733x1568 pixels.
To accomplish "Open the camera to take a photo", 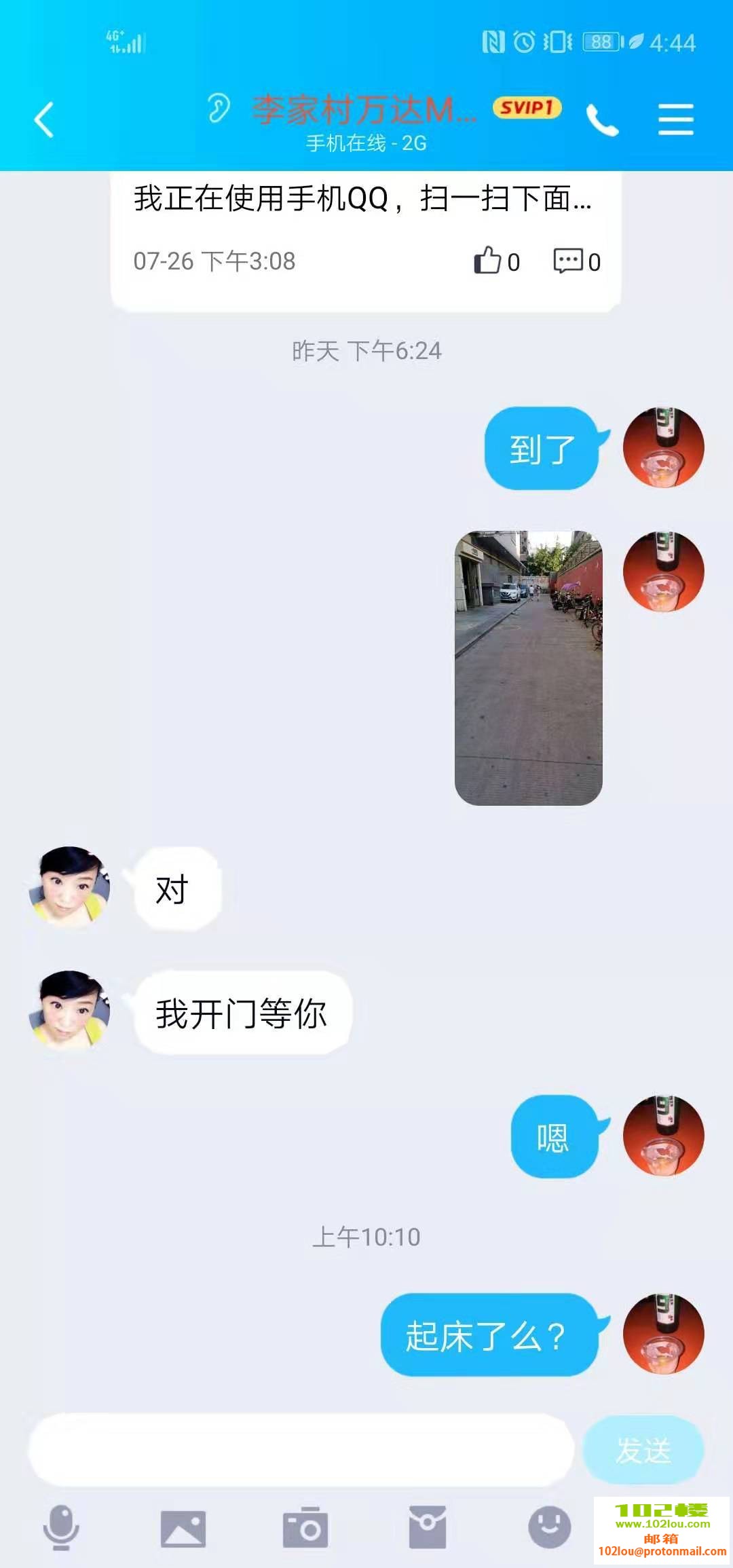I will coord(305,1529).
